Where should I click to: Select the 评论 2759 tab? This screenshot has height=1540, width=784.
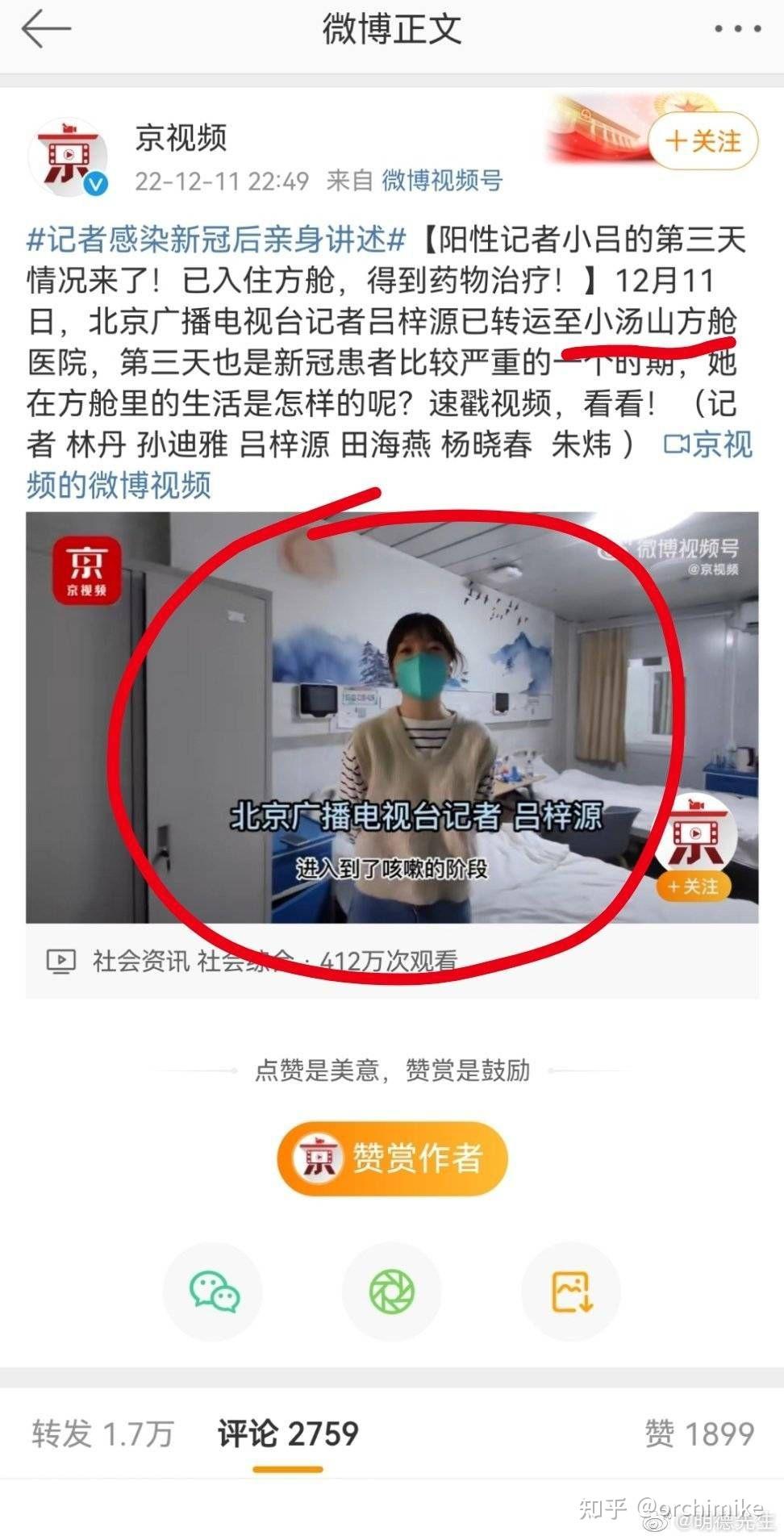(288, 1434)
